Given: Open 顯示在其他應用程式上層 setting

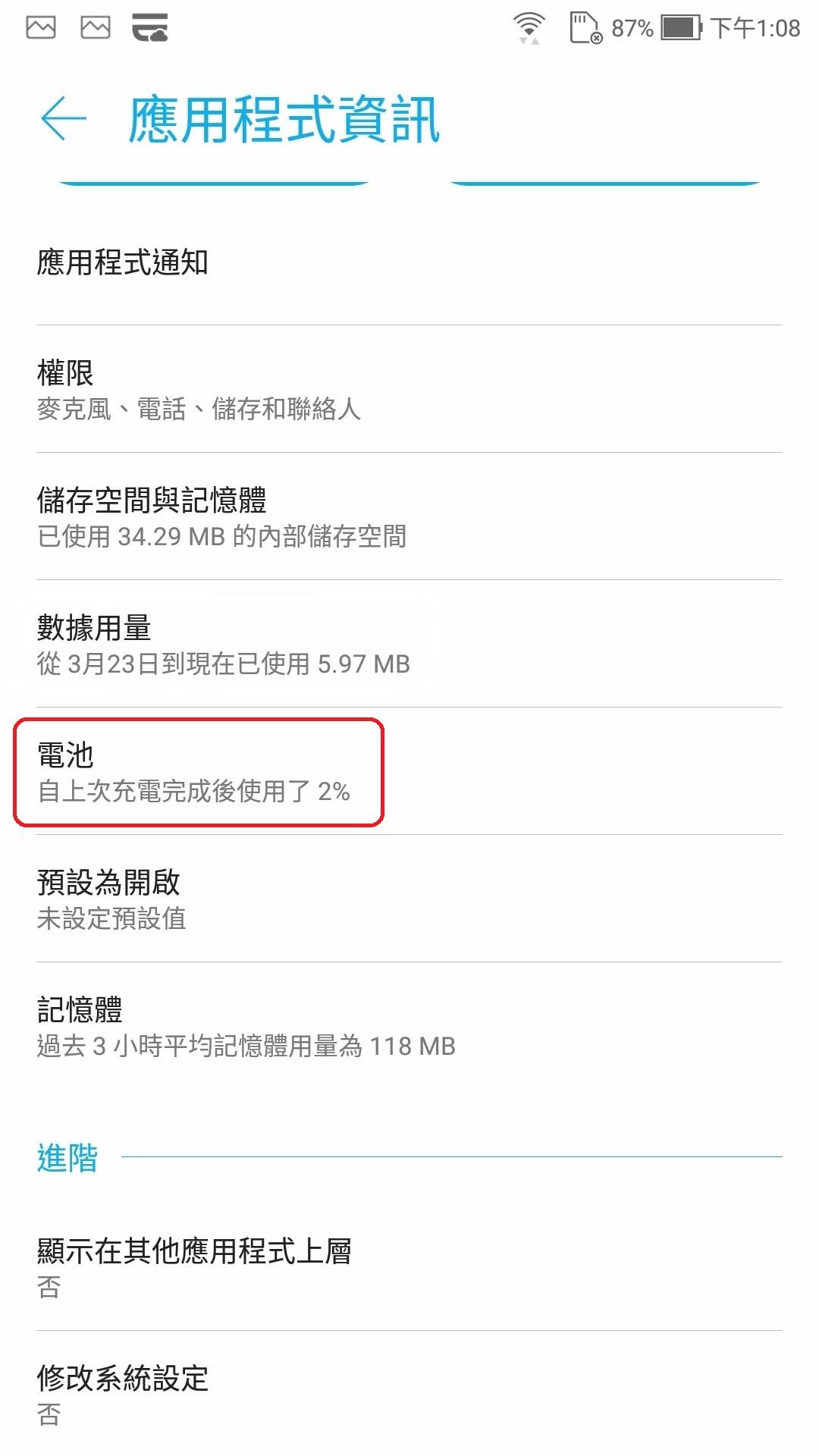Looking at the screenshot, I should pyautogui.click(x=409, y=1267).
